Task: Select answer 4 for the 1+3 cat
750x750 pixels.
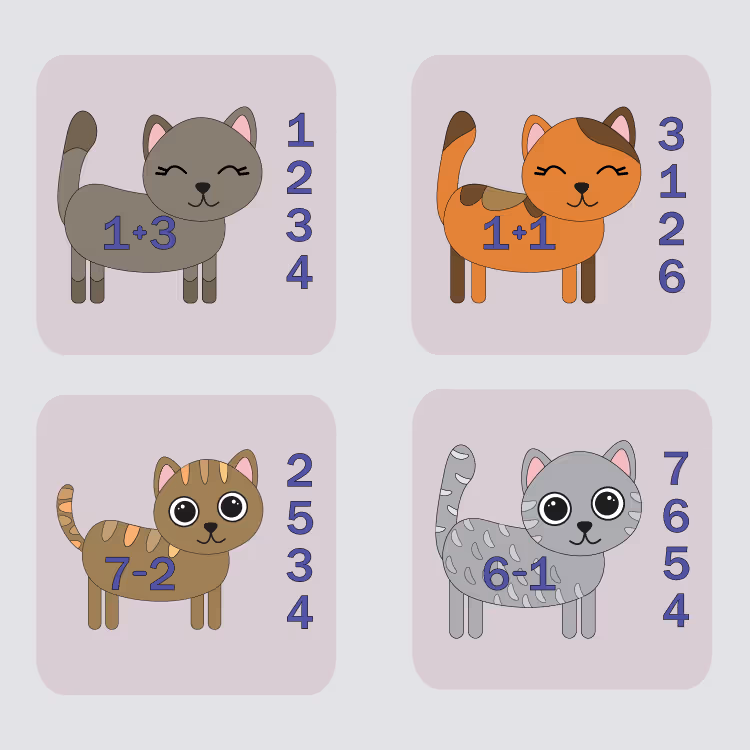Action: tap(300, 272)
